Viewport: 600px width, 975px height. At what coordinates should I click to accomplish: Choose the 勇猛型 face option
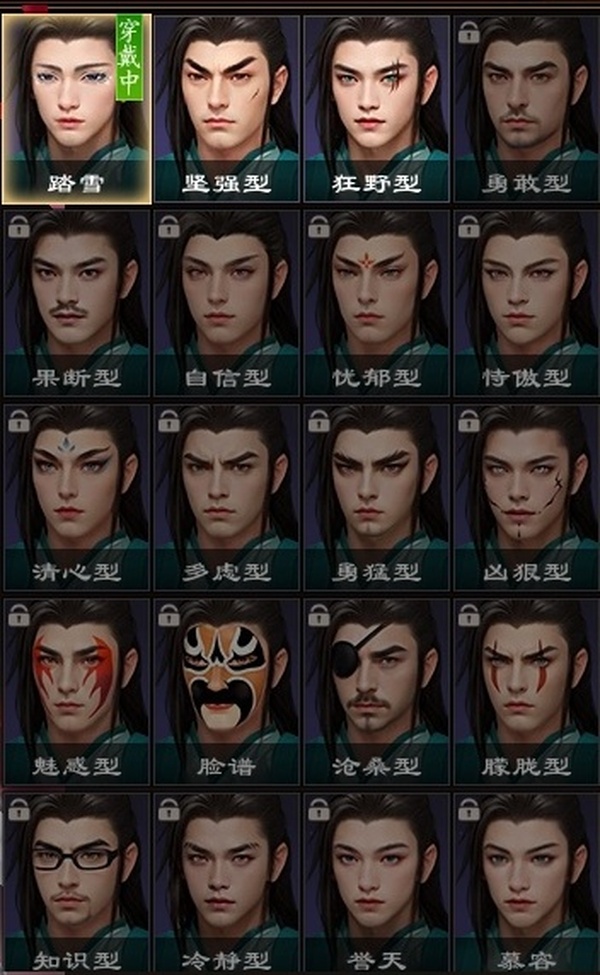(376, 496)
